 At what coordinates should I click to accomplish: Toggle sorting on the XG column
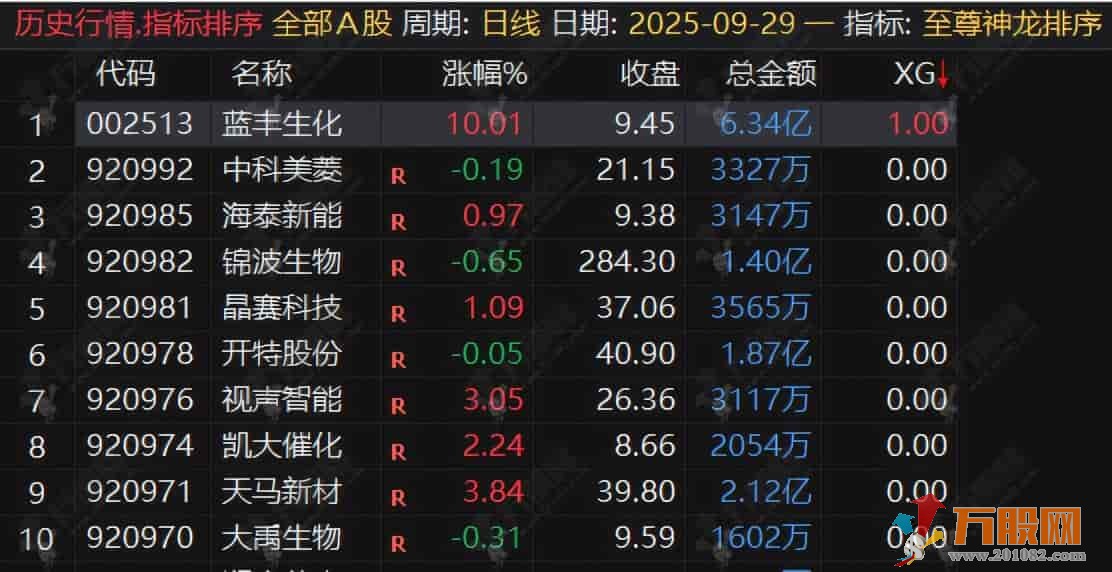click(919, 74)
